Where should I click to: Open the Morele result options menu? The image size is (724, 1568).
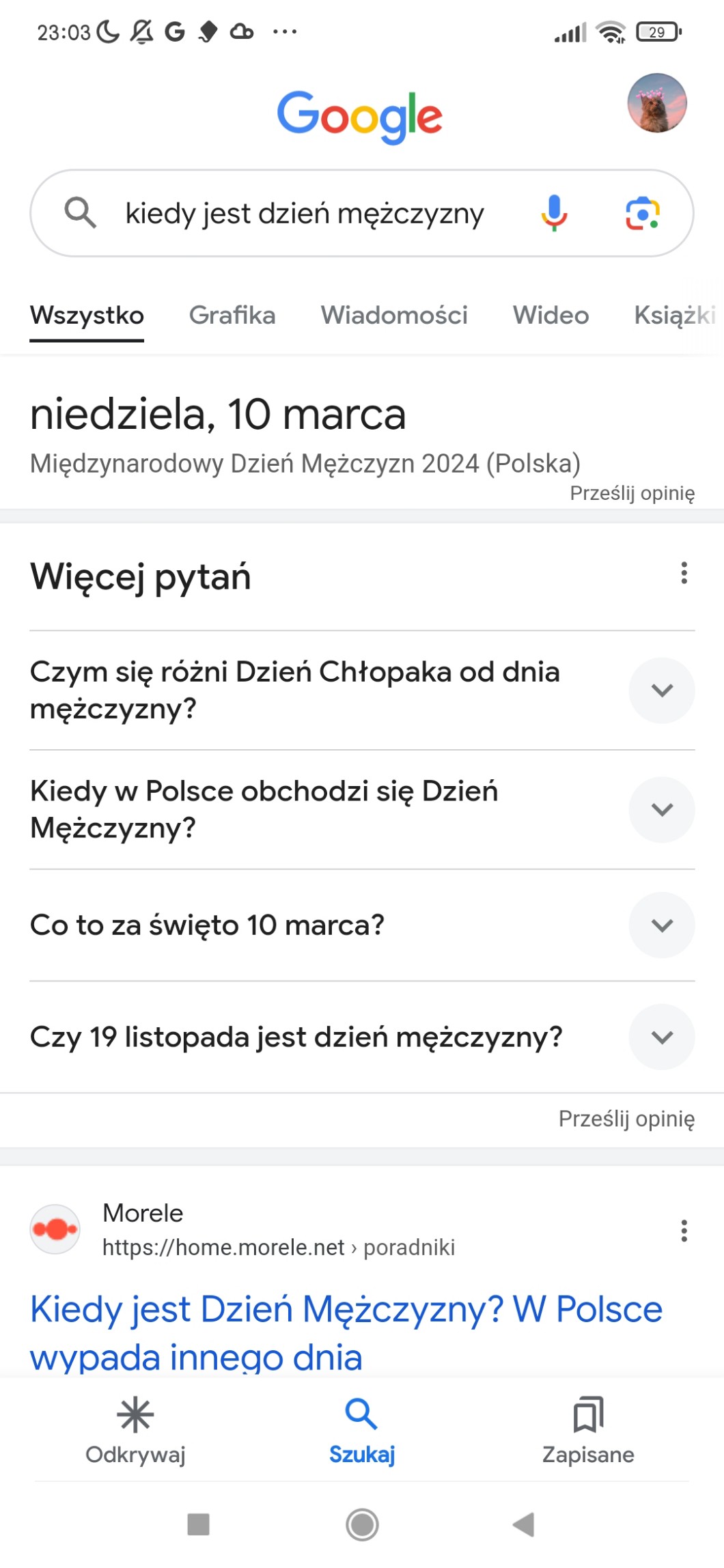click(684, 1231)
